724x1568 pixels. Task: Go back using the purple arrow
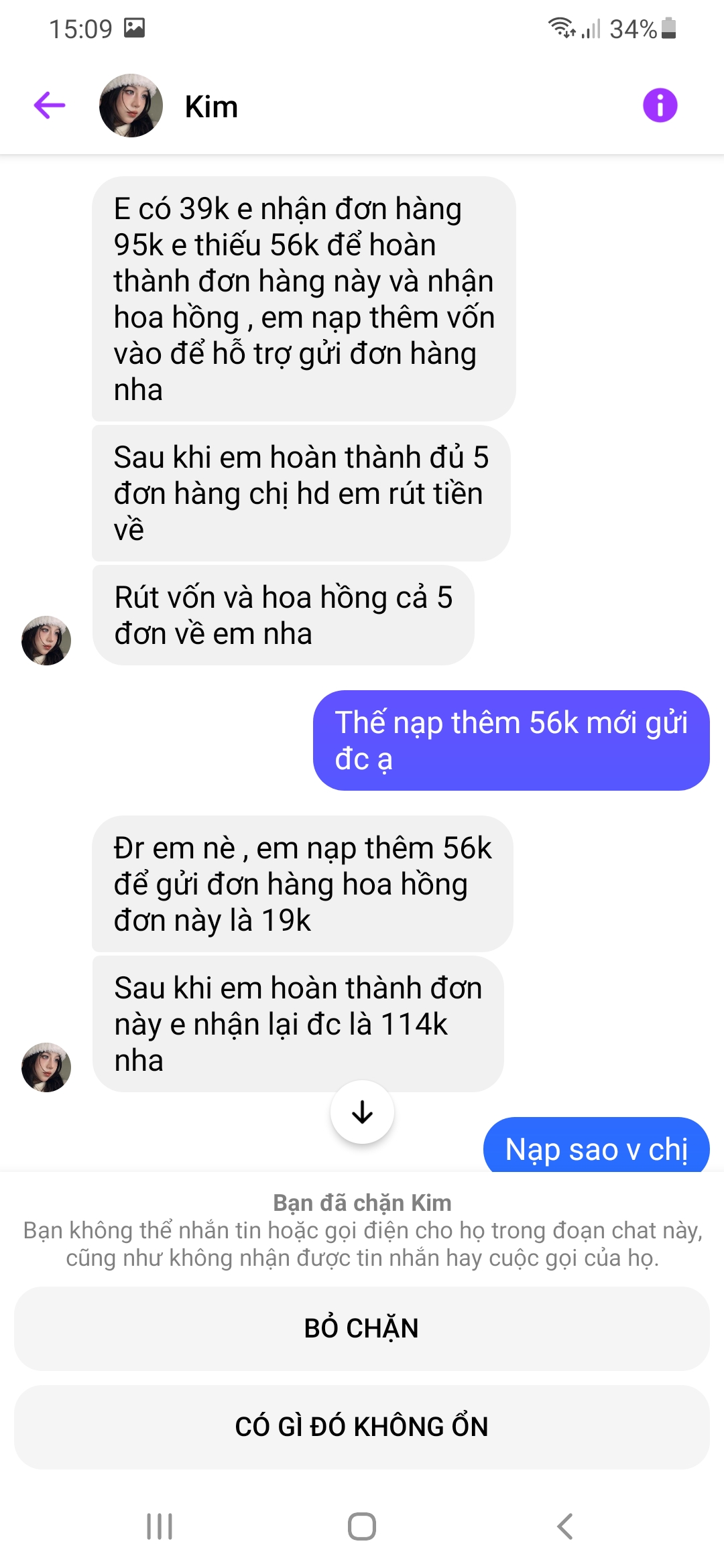(x=50, y=105)
